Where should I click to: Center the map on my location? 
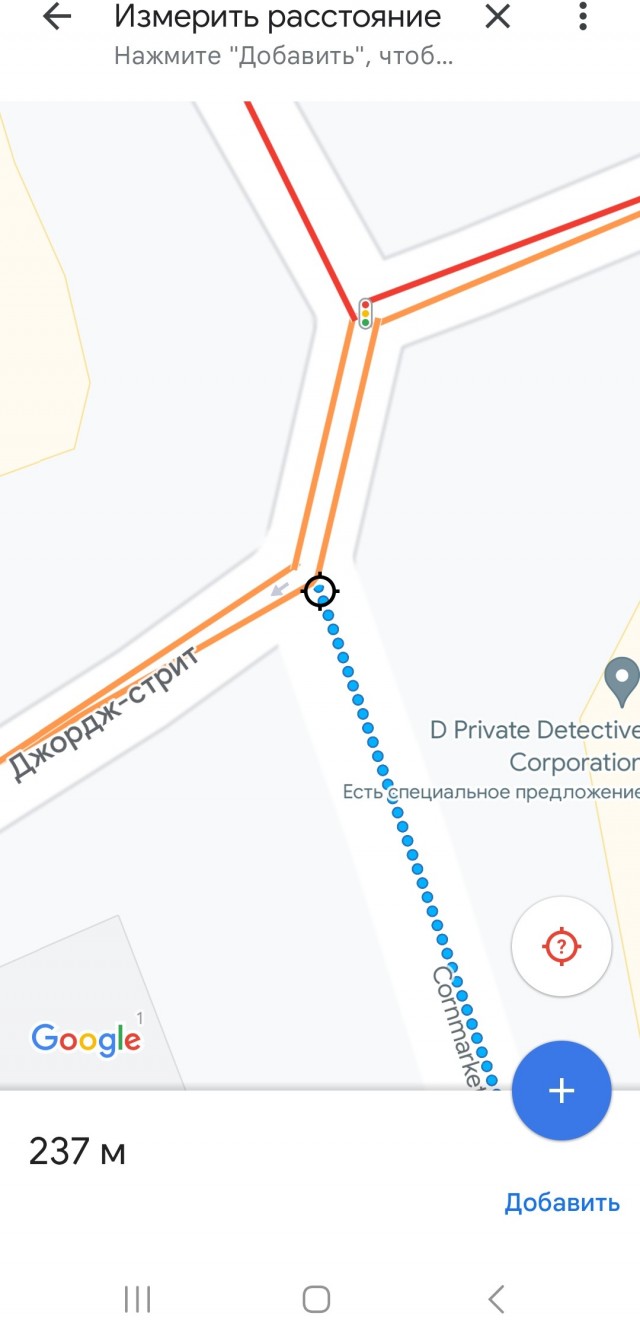[561, 946]
